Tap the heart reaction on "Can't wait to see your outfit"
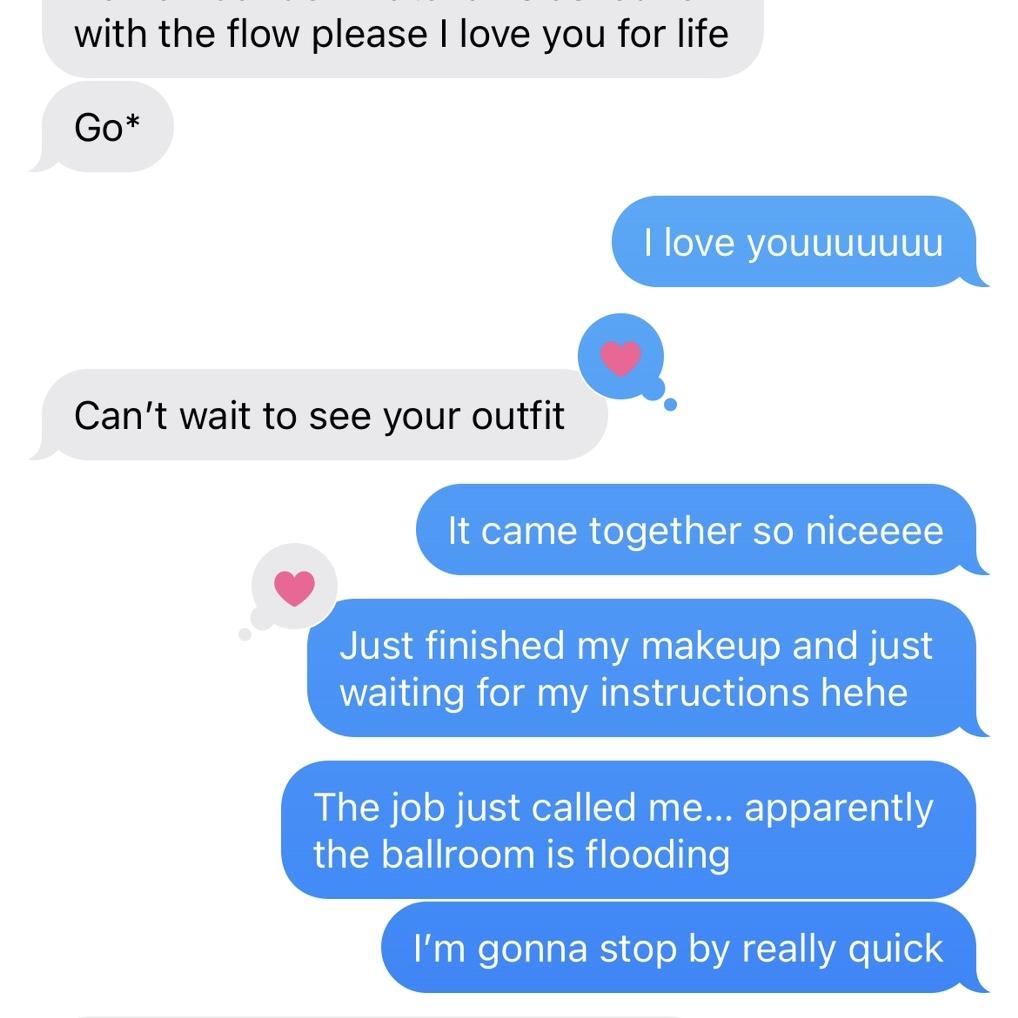 pos(620,357)
